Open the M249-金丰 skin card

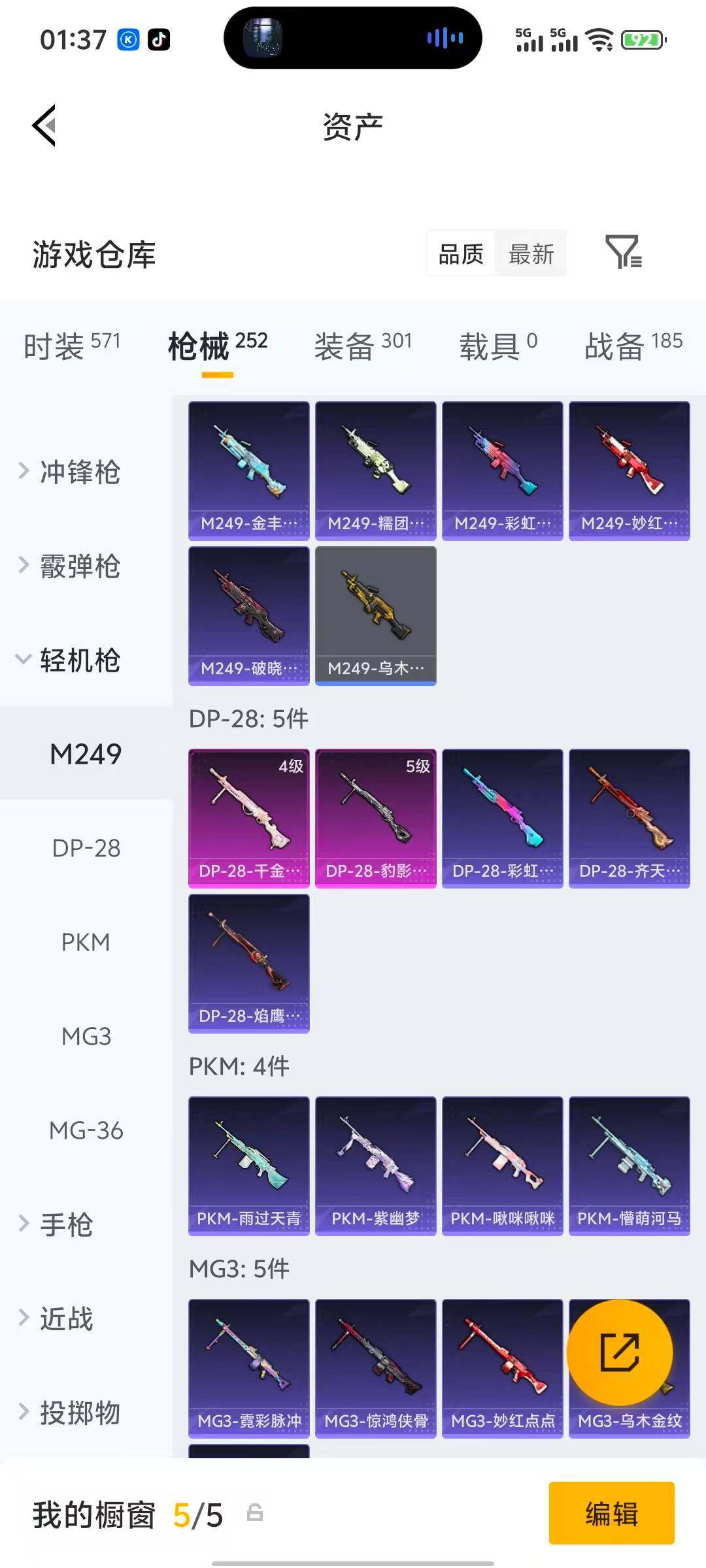(x=248, y=471)
